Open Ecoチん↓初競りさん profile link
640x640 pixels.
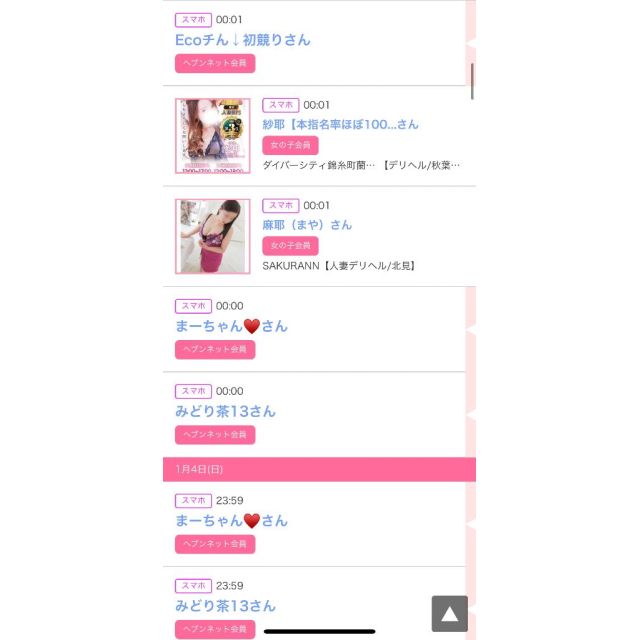coord(242,40)
